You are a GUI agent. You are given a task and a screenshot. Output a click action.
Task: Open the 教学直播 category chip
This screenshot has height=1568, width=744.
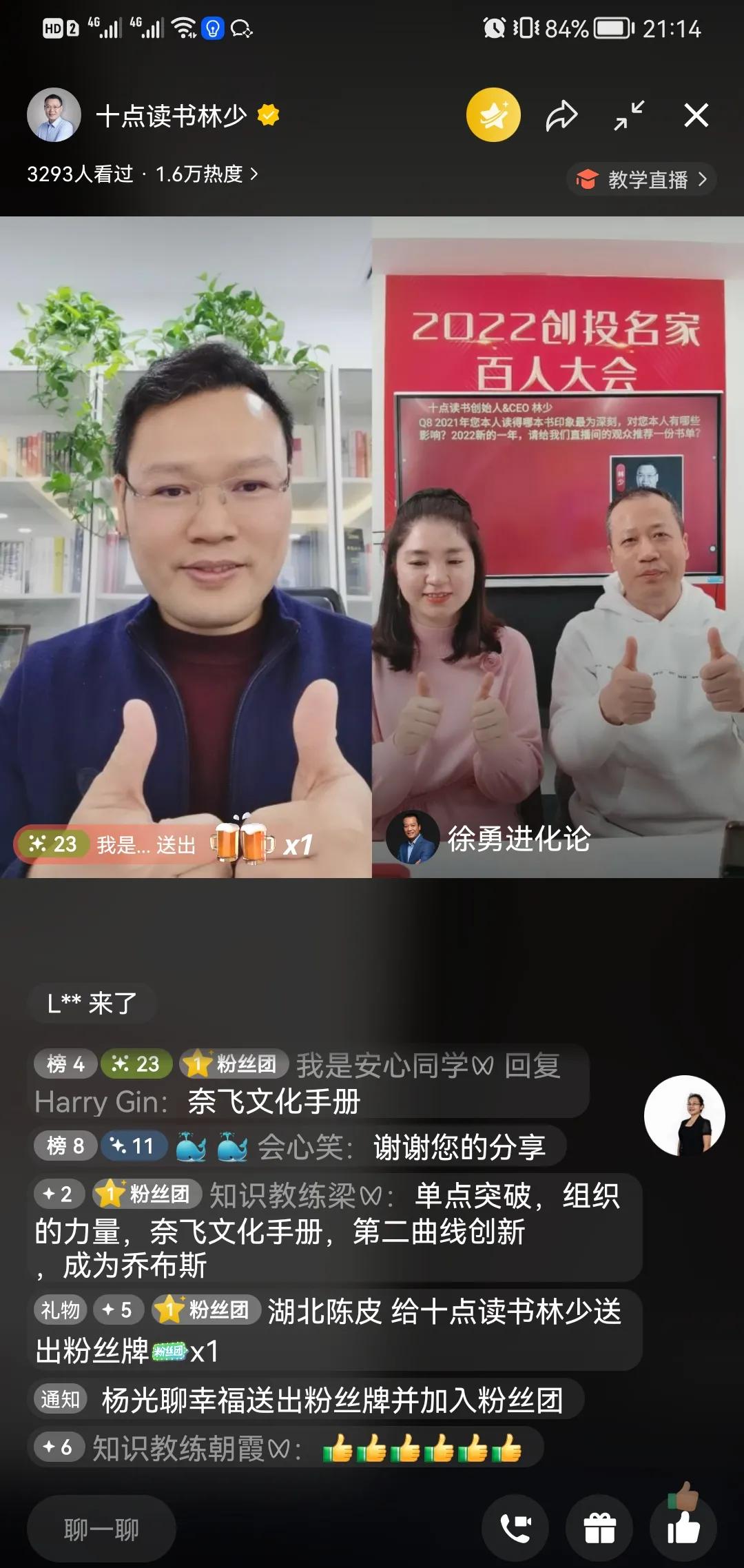point(642,180)
